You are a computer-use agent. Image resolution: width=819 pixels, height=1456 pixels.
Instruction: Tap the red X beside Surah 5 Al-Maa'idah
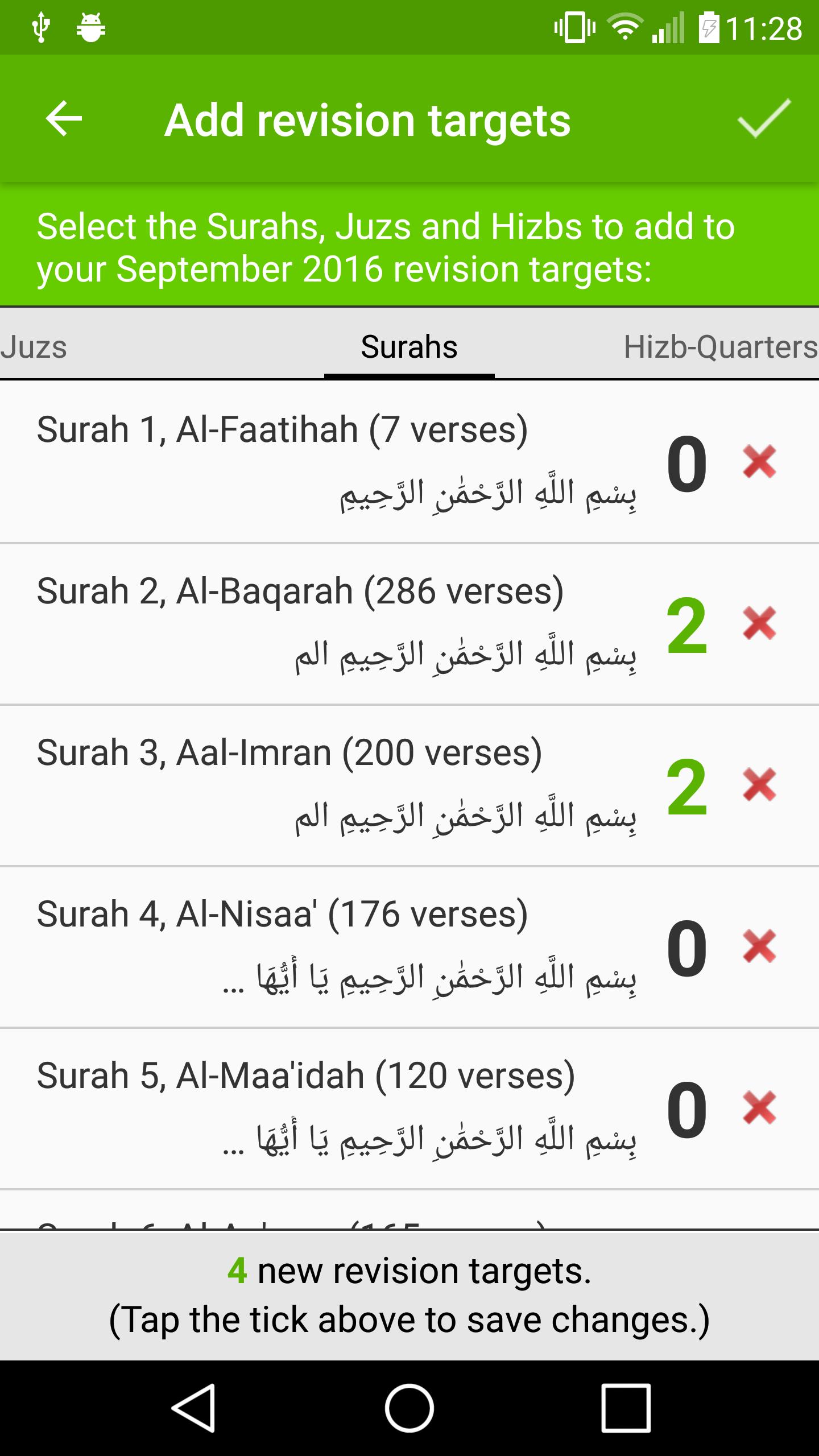pyautogui.click(x=759, y=1108)
